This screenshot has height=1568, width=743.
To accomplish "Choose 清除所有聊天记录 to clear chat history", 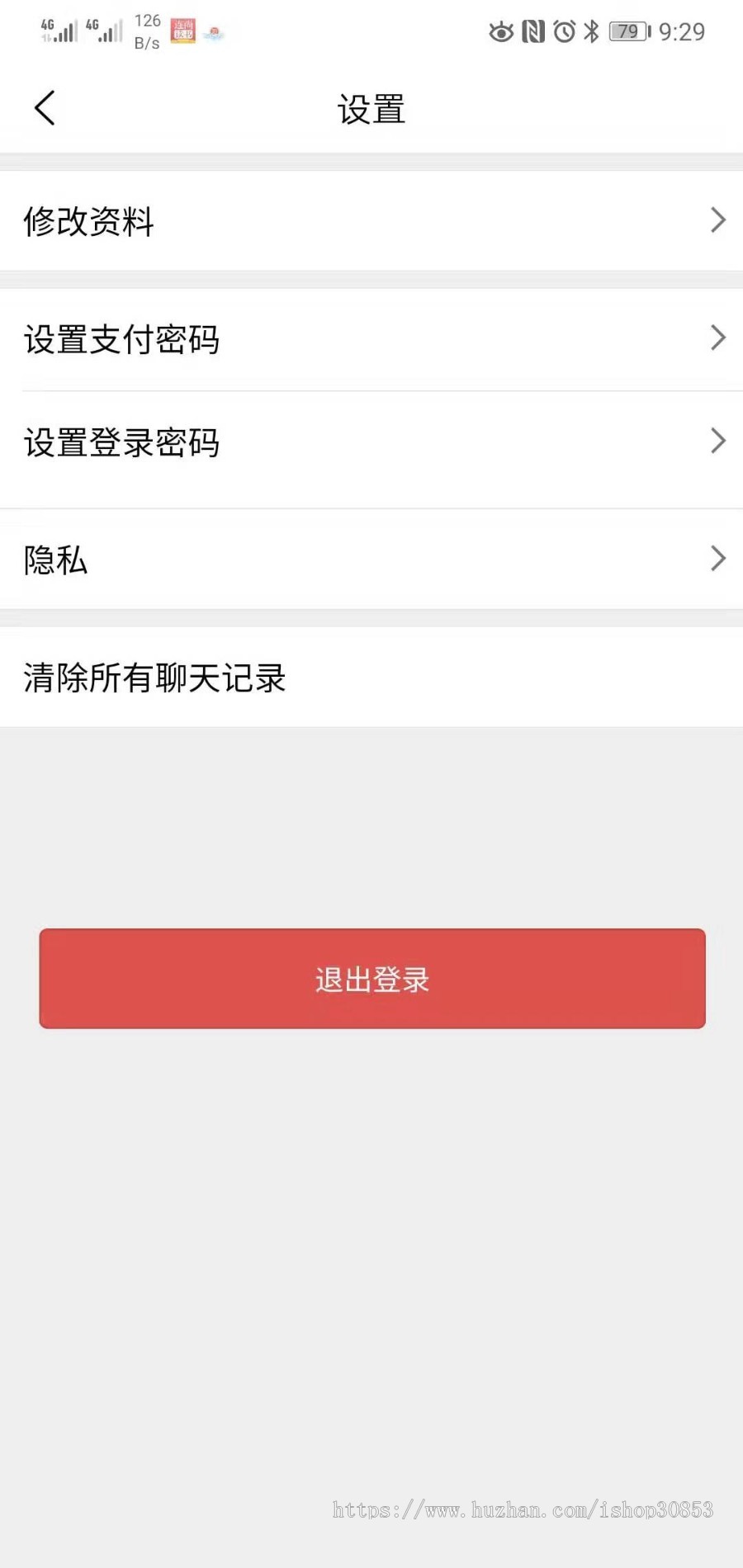I will [154, 678].
